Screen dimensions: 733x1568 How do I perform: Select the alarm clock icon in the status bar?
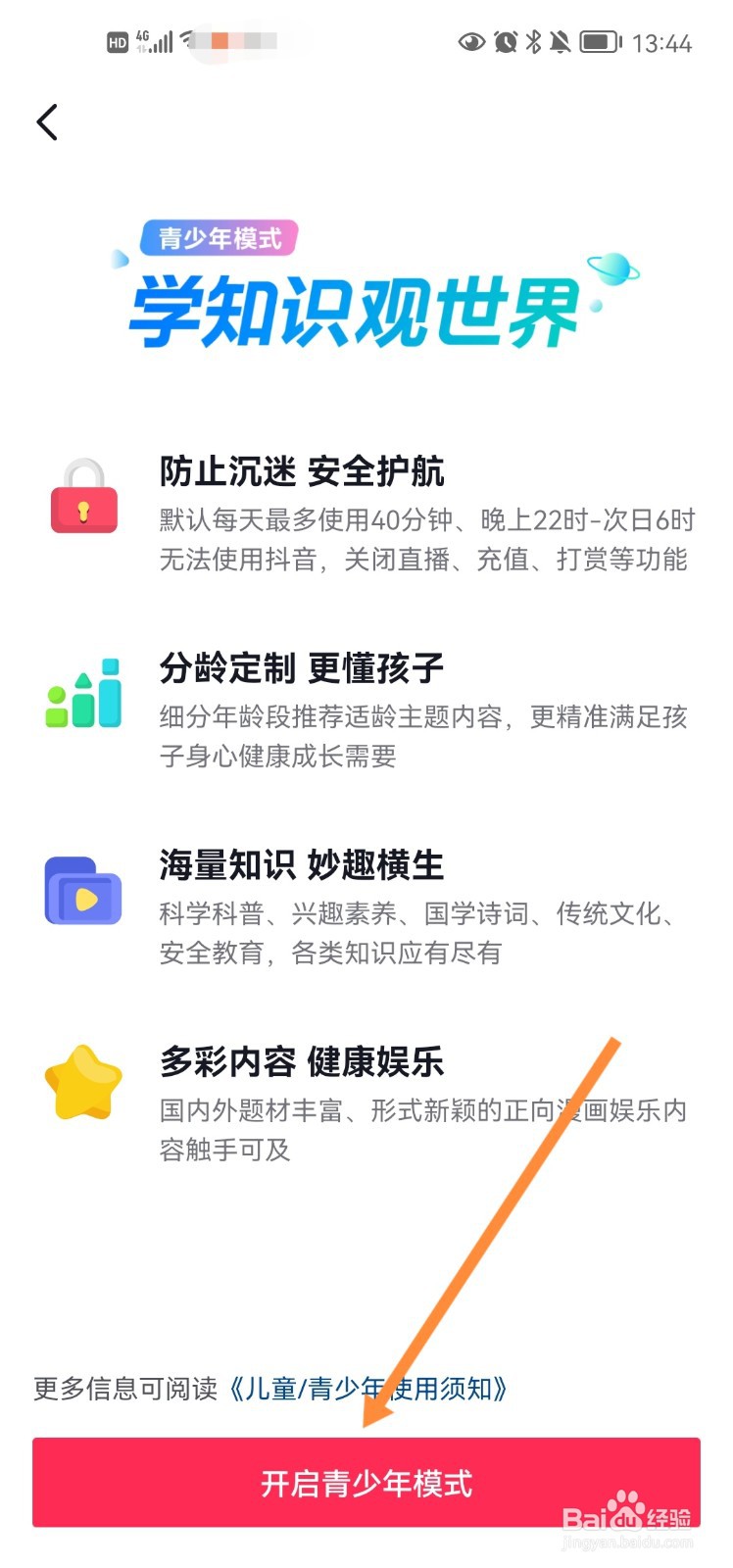[506, 41]
